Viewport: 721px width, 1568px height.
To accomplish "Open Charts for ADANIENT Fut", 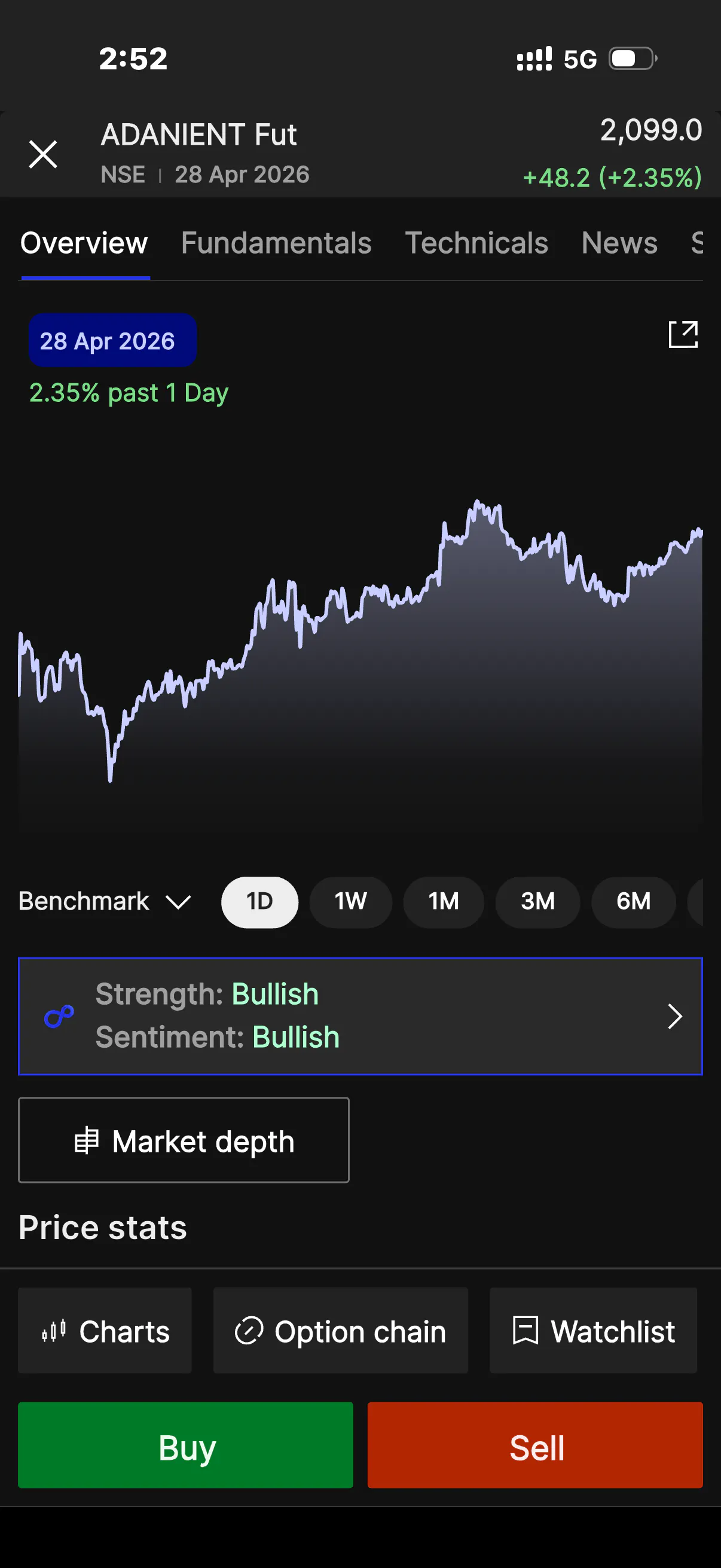I will (x=105, y=1331).
